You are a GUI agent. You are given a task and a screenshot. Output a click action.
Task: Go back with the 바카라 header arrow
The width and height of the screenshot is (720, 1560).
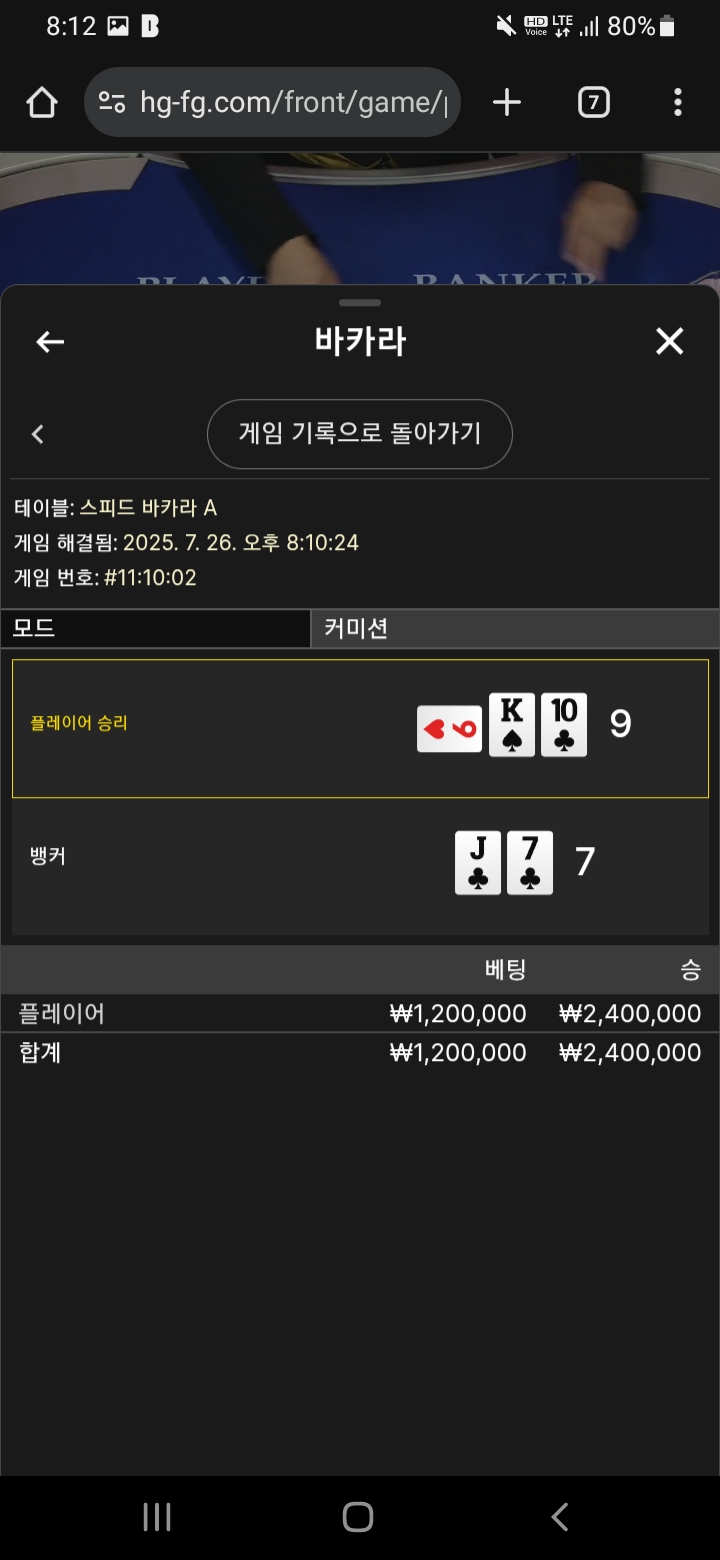coord(50,342)
